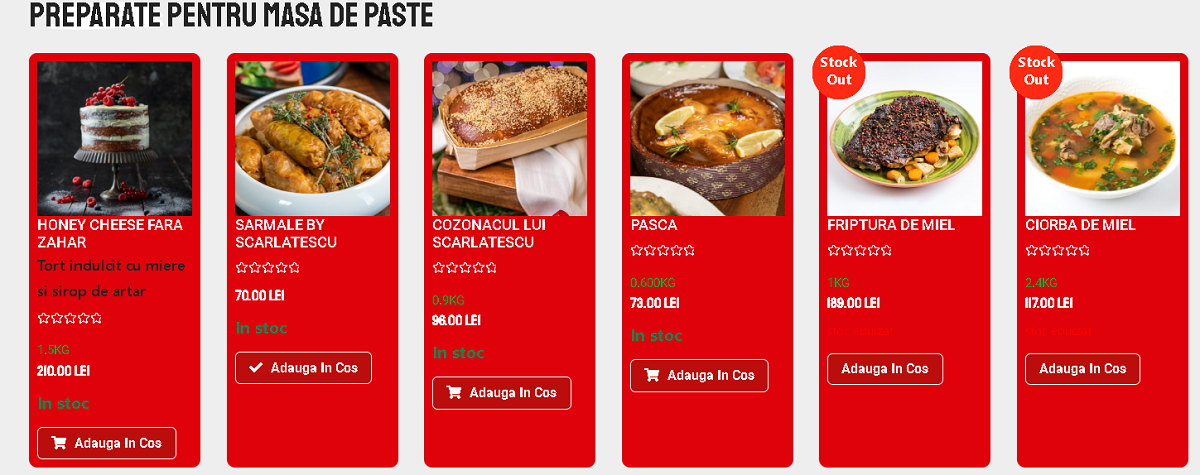Open the Cozonacul lui Scarlatescu product picture
1200x475 pixels.
[x=509, y=138]
